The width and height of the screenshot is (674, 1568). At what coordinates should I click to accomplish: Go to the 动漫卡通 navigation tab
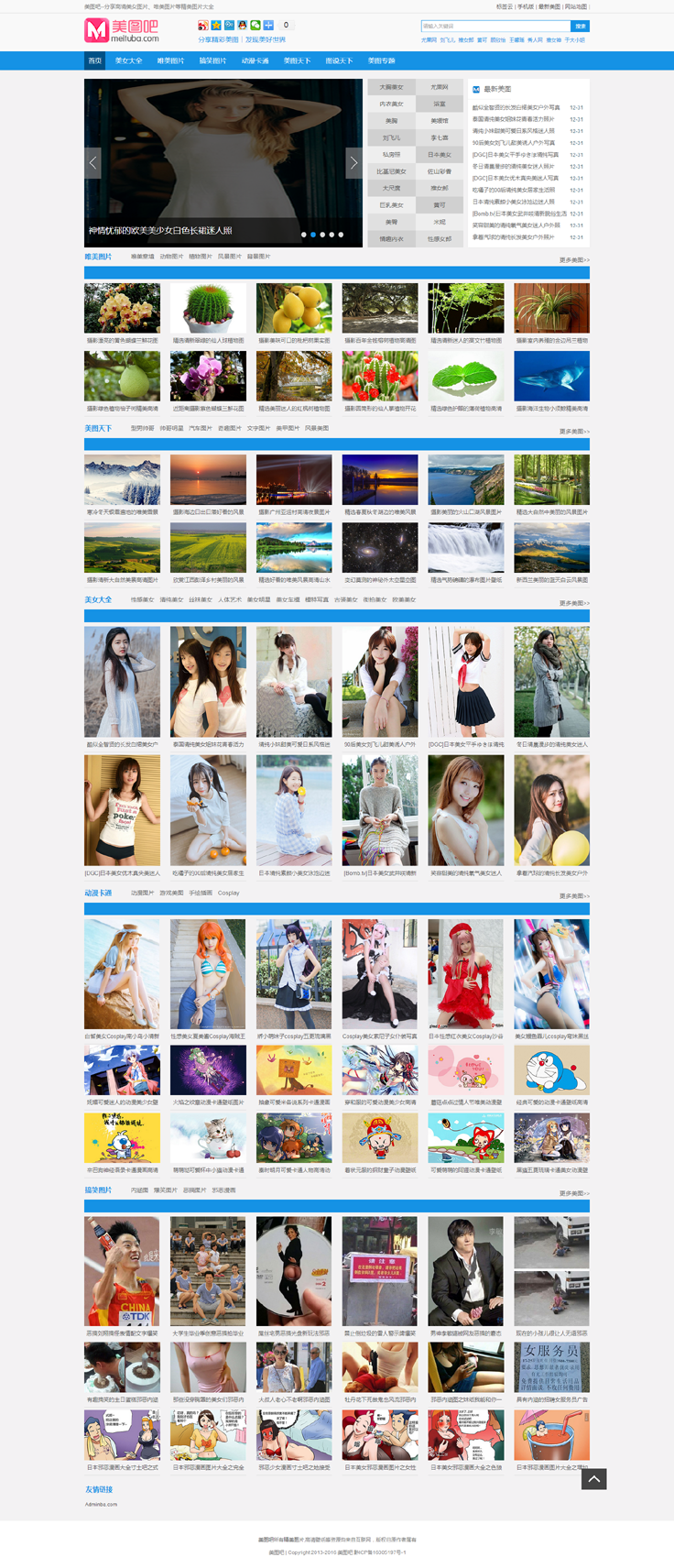click(255, 61)
